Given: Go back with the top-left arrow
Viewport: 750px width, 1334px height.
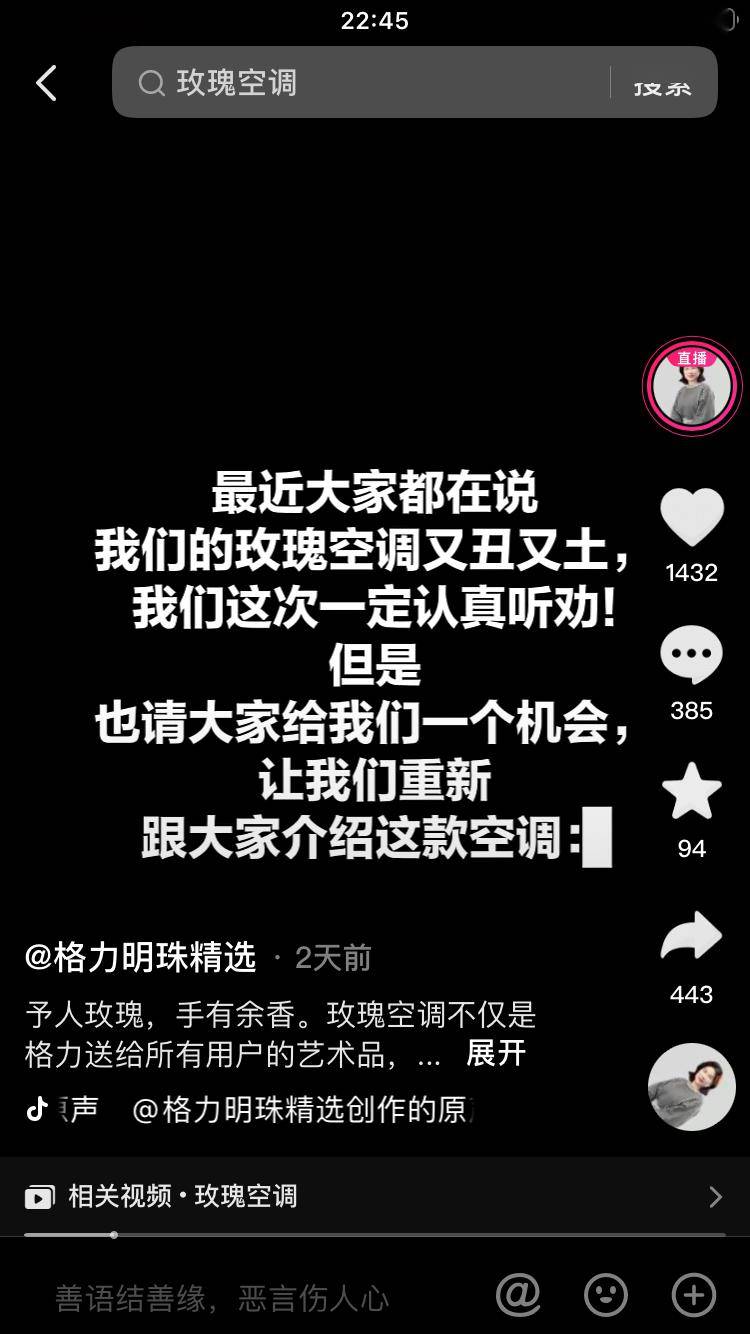Looking at the screenshot, I should pos(46,83).
